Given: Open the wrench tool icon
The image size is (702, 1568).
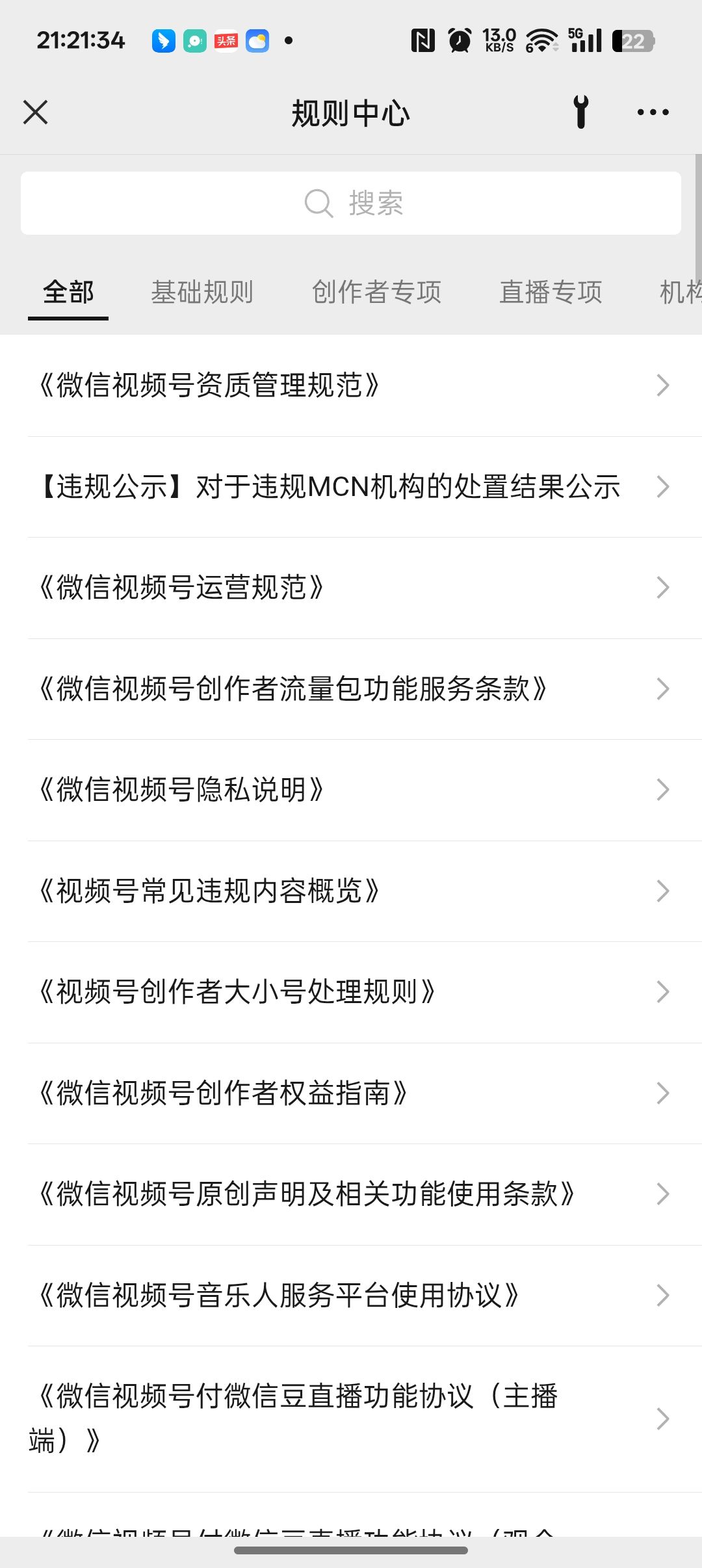Looking at the screenshot, I should point(581,112).
